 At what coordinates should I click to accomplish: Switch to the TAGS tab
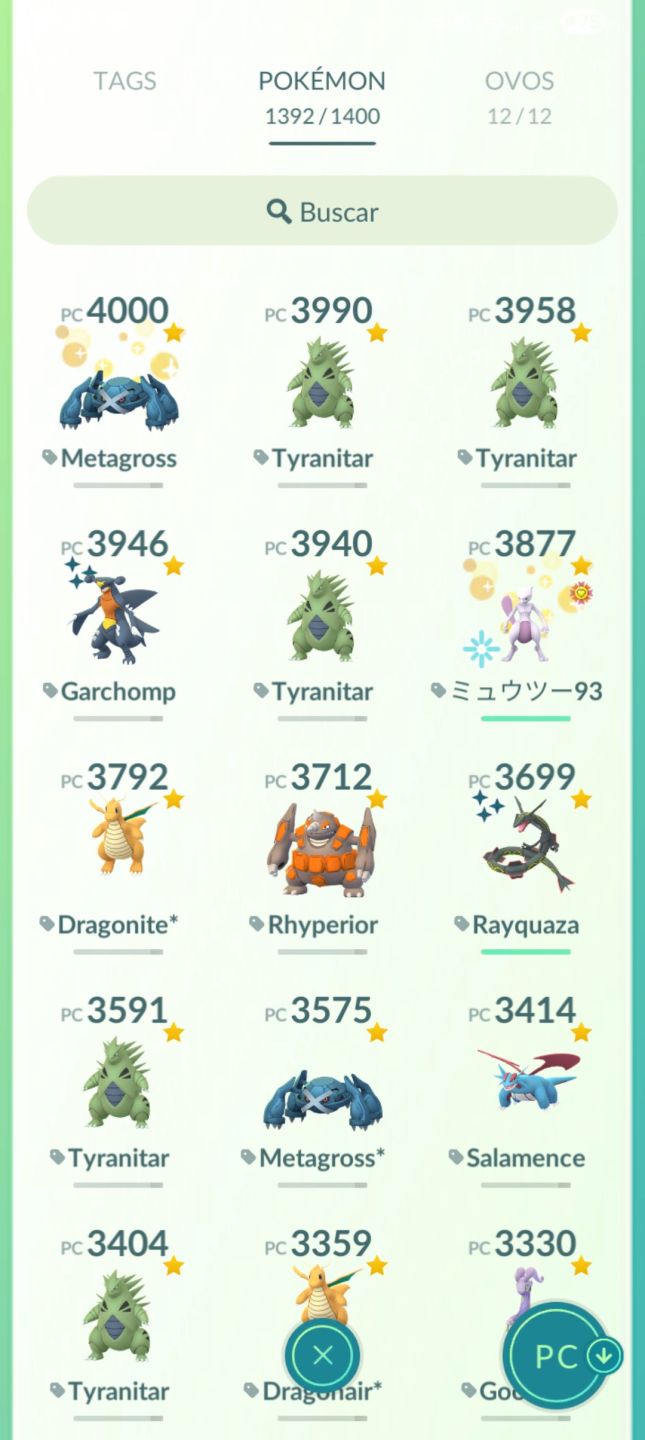point(125,81)
